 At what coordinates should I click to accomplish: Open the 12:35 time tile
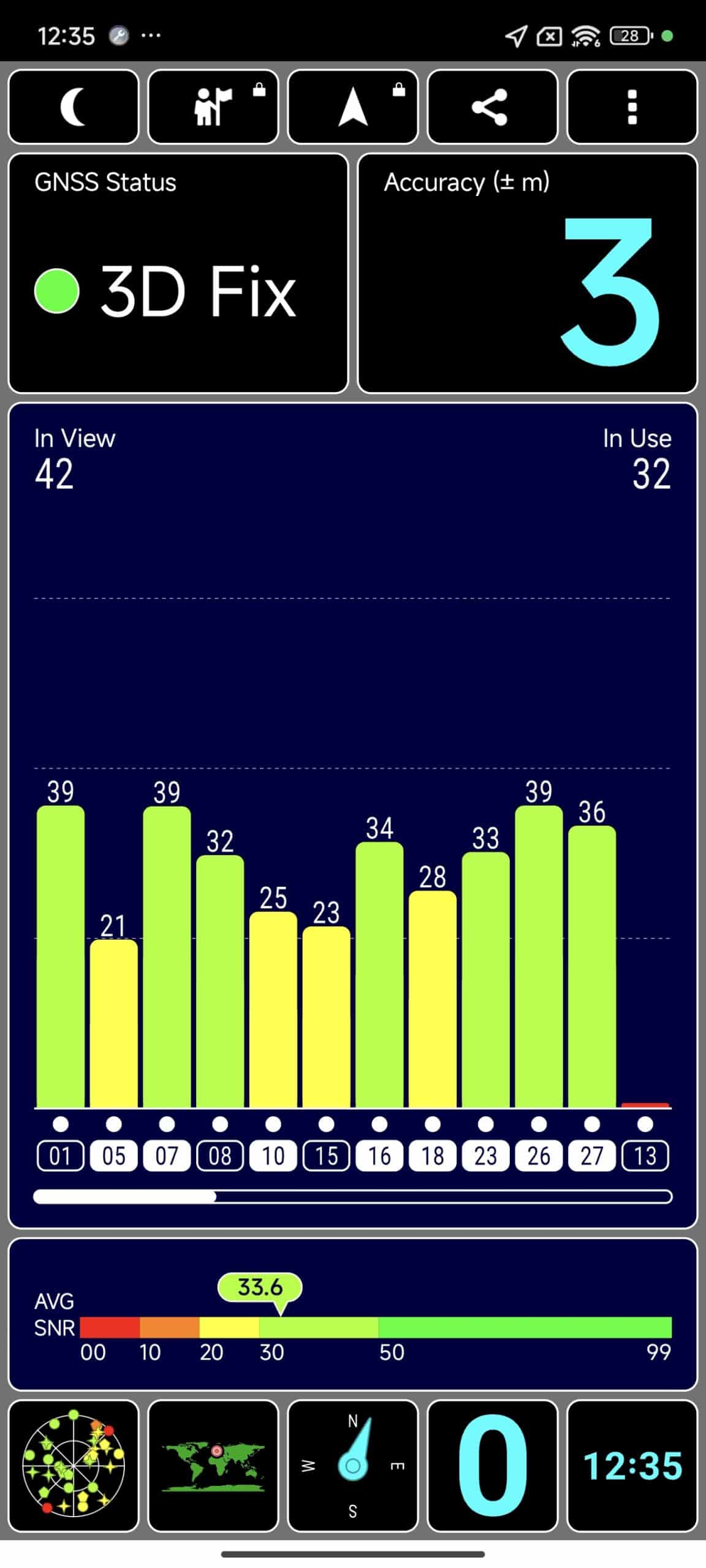point(632,1466)
